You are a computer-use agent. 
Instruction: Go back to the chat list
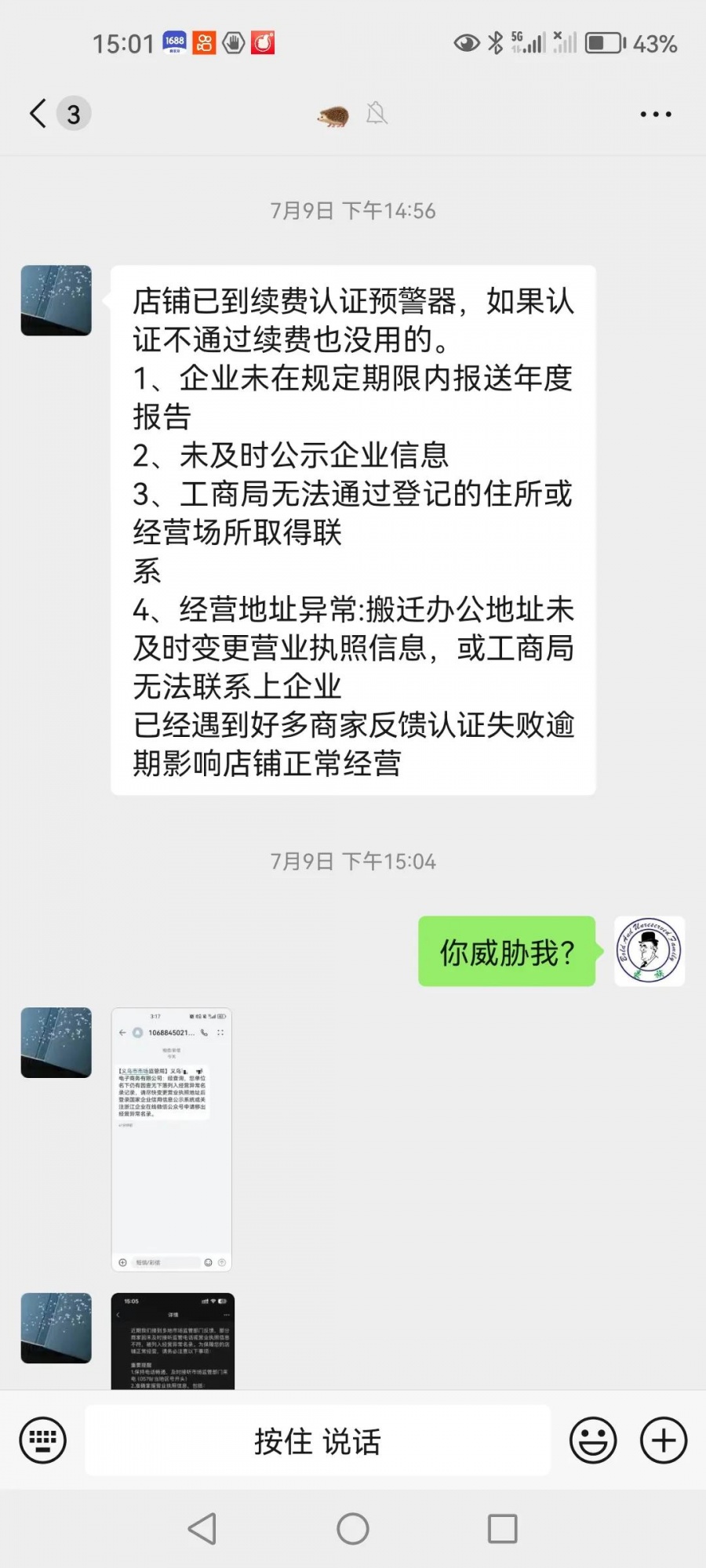(38, 114)
